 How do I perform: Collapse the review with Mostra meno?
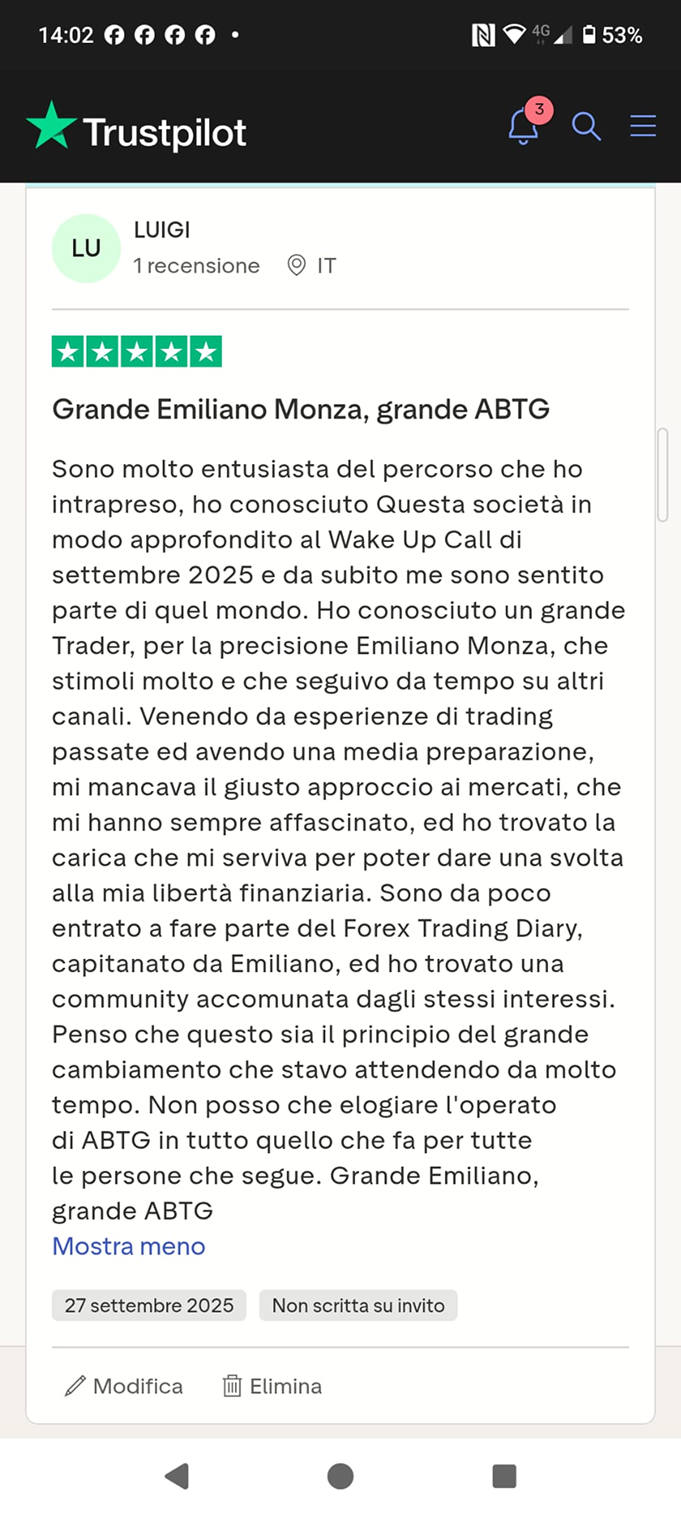click(x=128, y=1246)
